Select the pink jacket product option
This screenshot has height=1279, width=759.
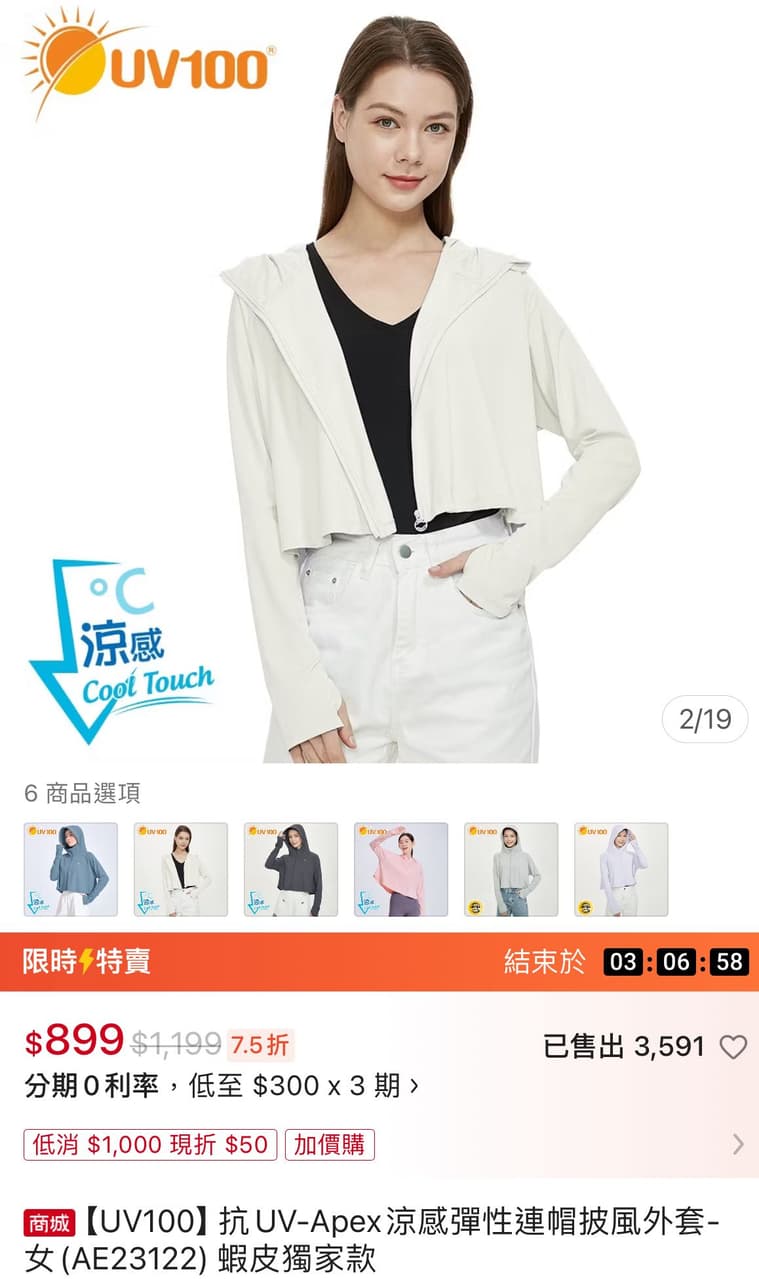click(401, 869)
